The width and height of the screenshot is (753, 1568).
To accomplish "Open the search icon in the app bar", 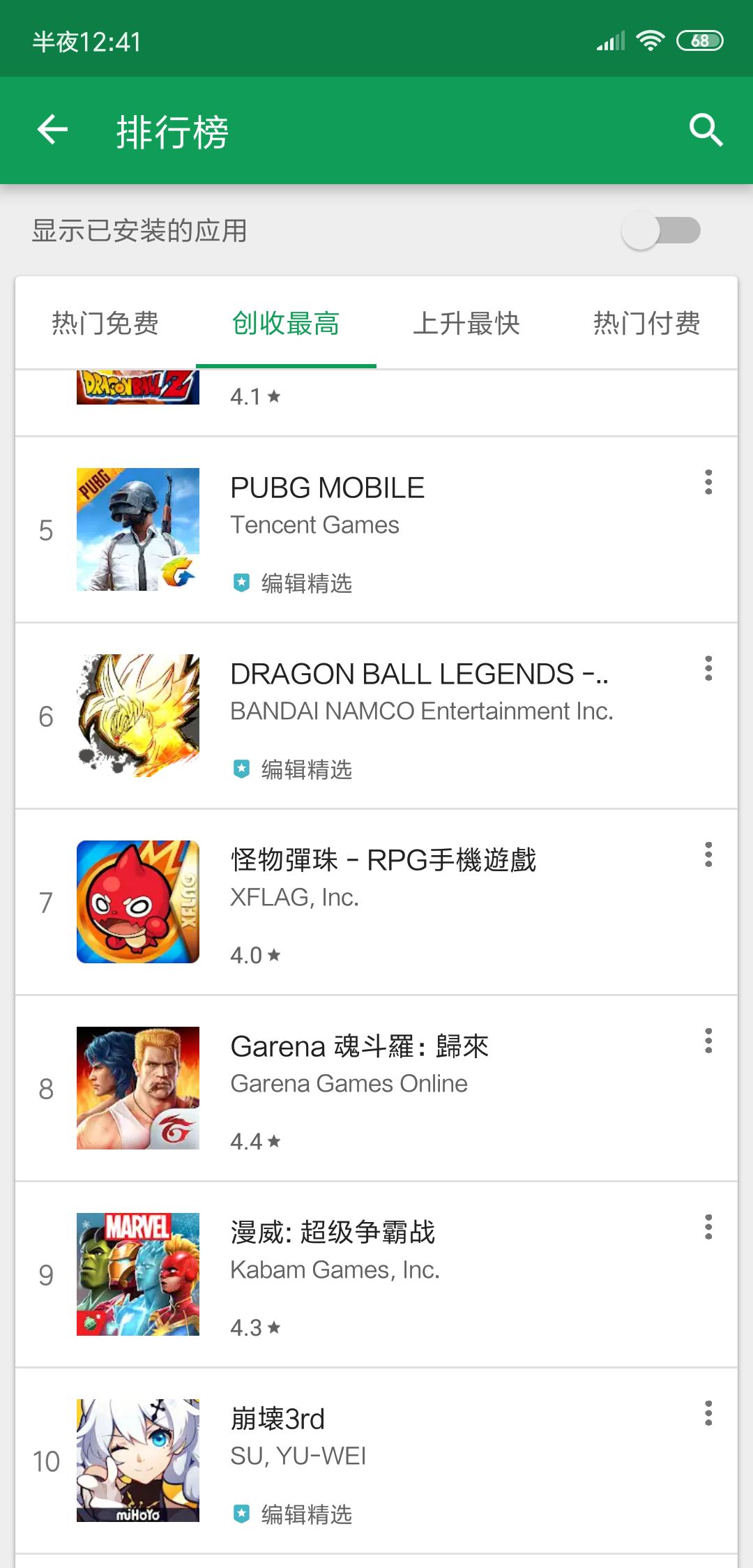I will coord(706,130).
